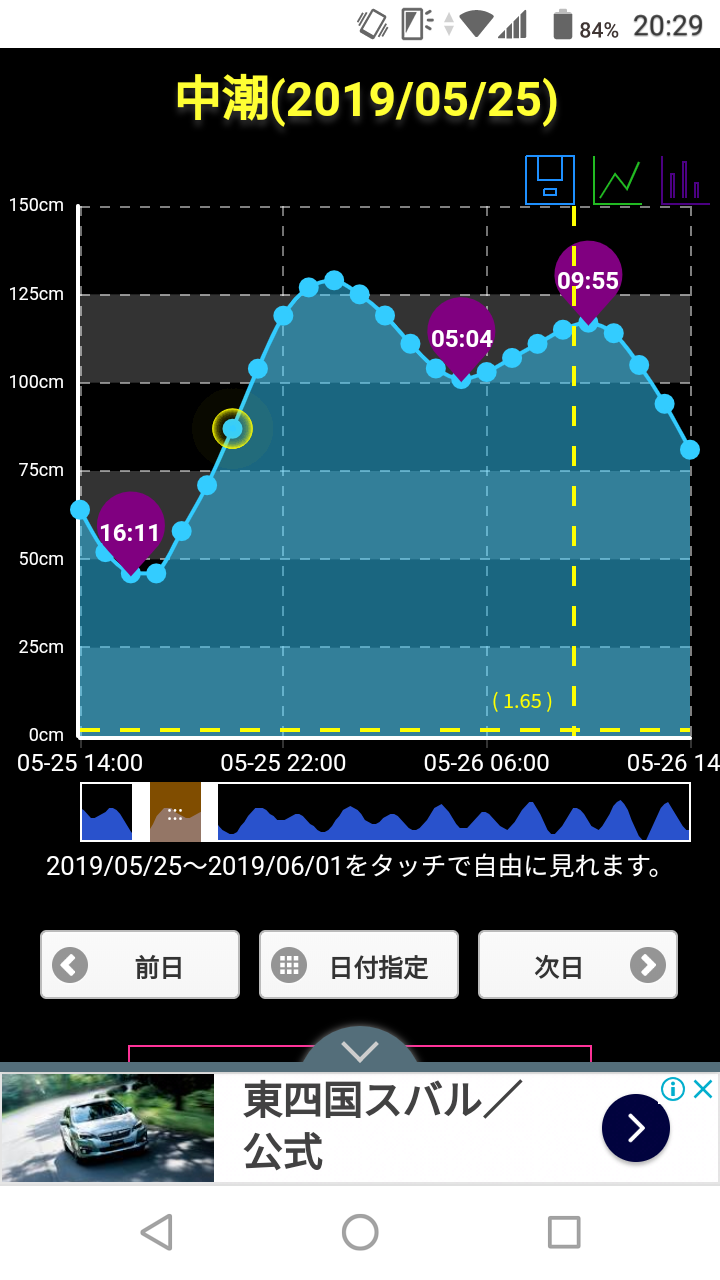Close the Subaru advertisement banner
Viewport: 720px width, 1280px height.
pos(704,1089)
